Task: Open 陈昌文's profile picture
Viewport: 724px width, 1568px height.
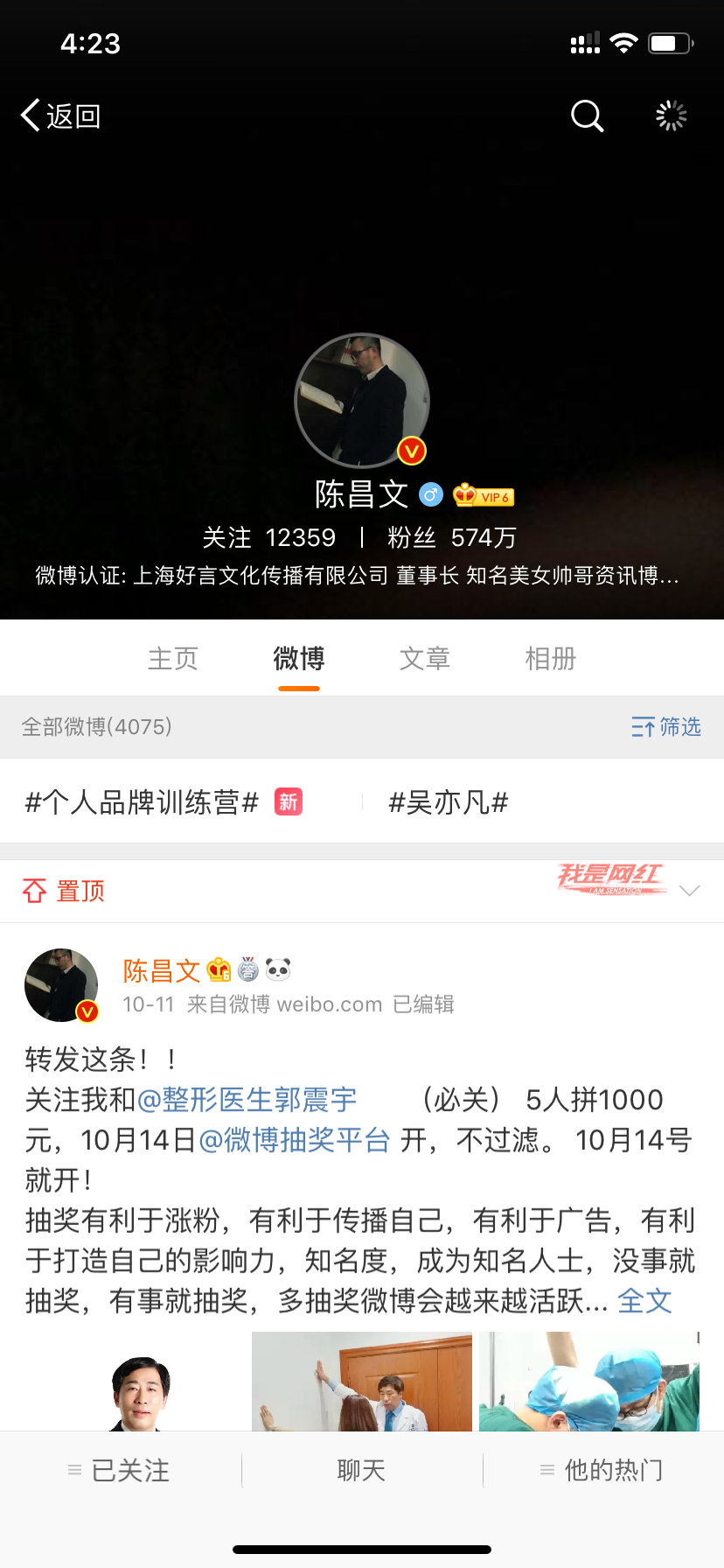Action: (362, 401)
